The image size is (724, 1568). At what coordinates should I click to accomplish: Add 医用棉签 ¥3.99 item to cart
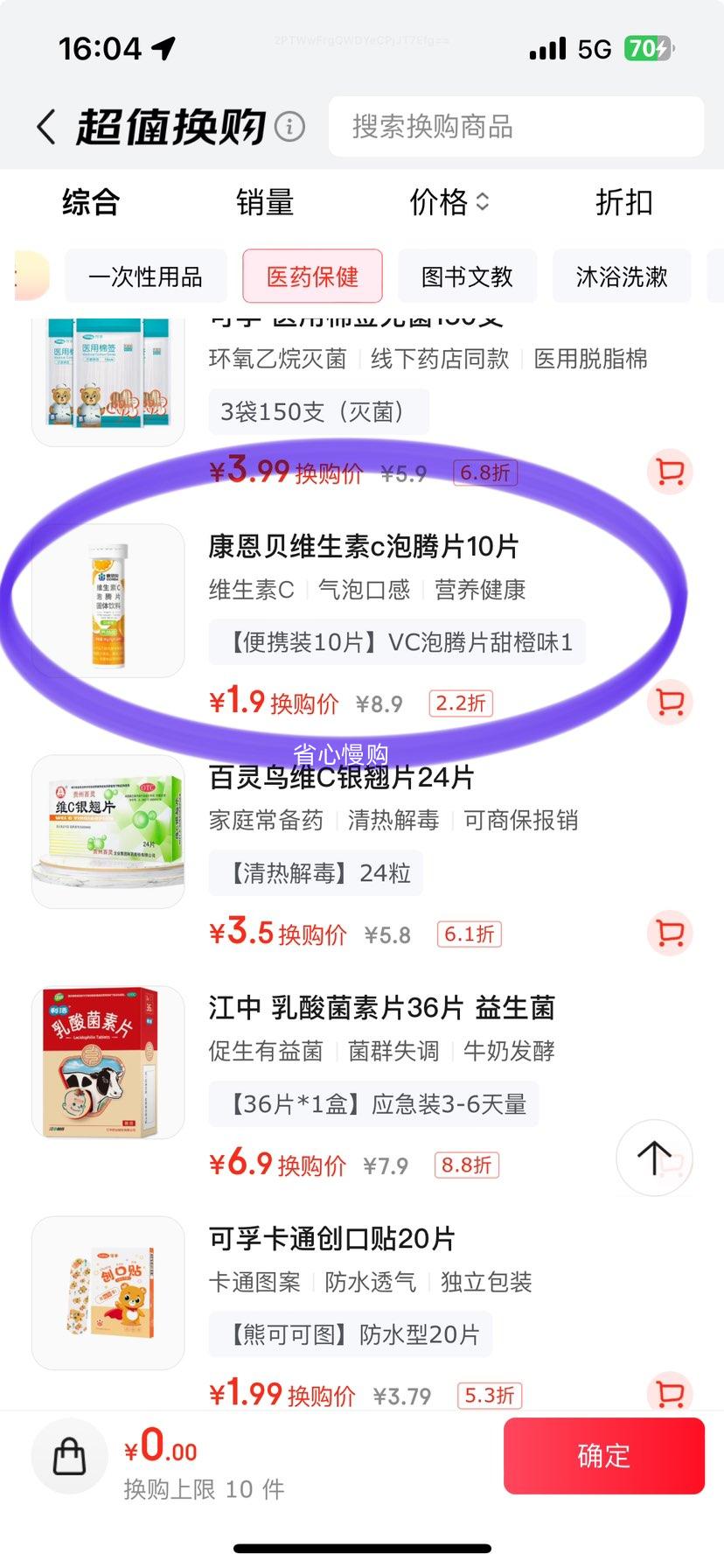pyautogui.click(x=670, y=472)
